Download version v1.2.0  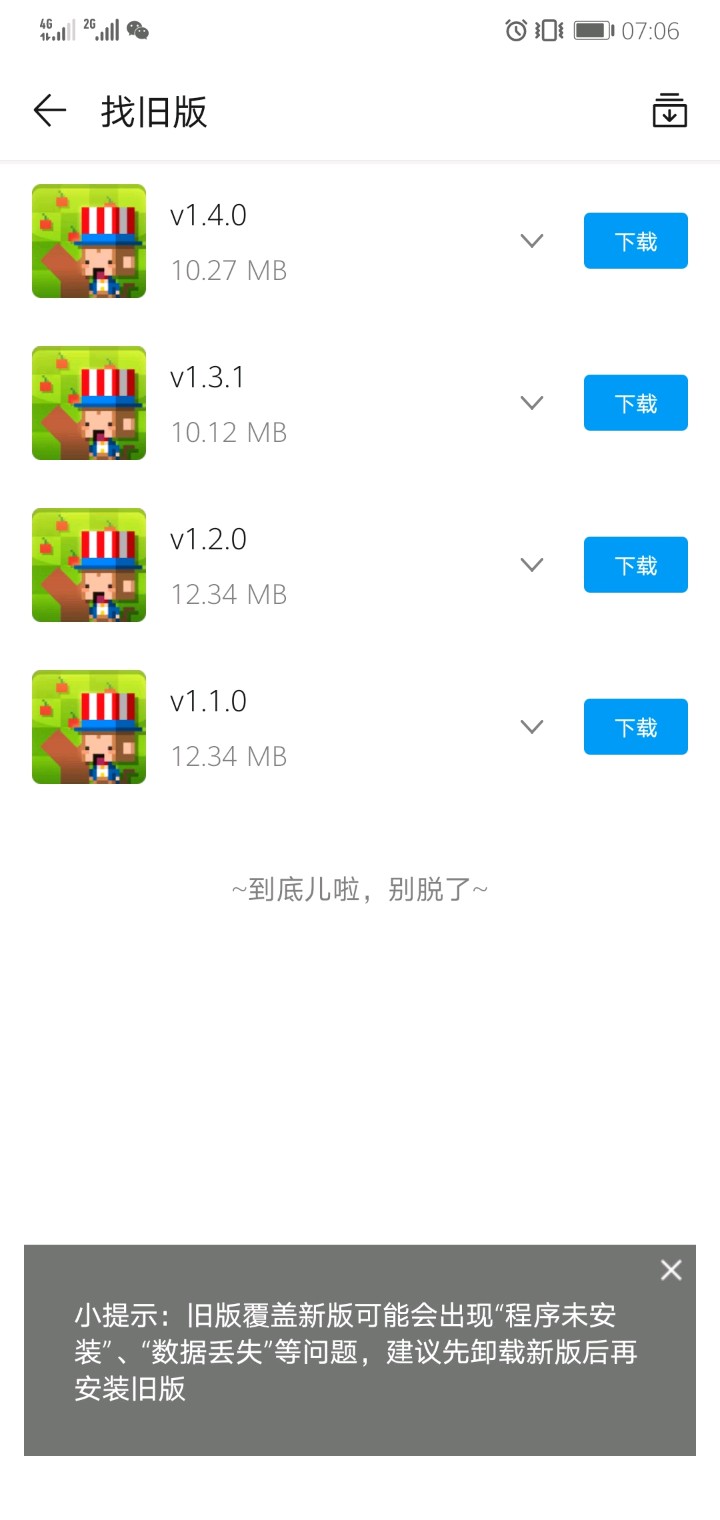(635, 565)
